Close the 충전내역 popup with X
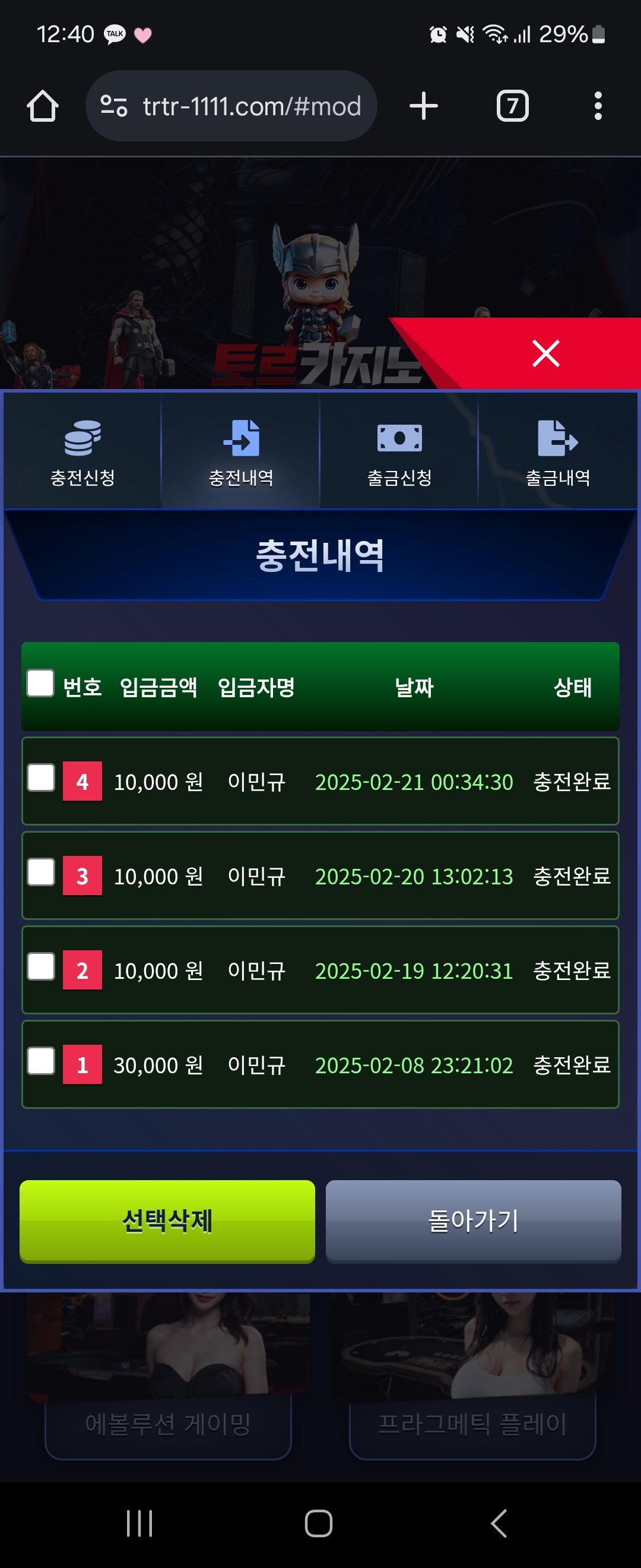Image resolution: width=641 pixels, height=1568 pixels. click(545, 353)
